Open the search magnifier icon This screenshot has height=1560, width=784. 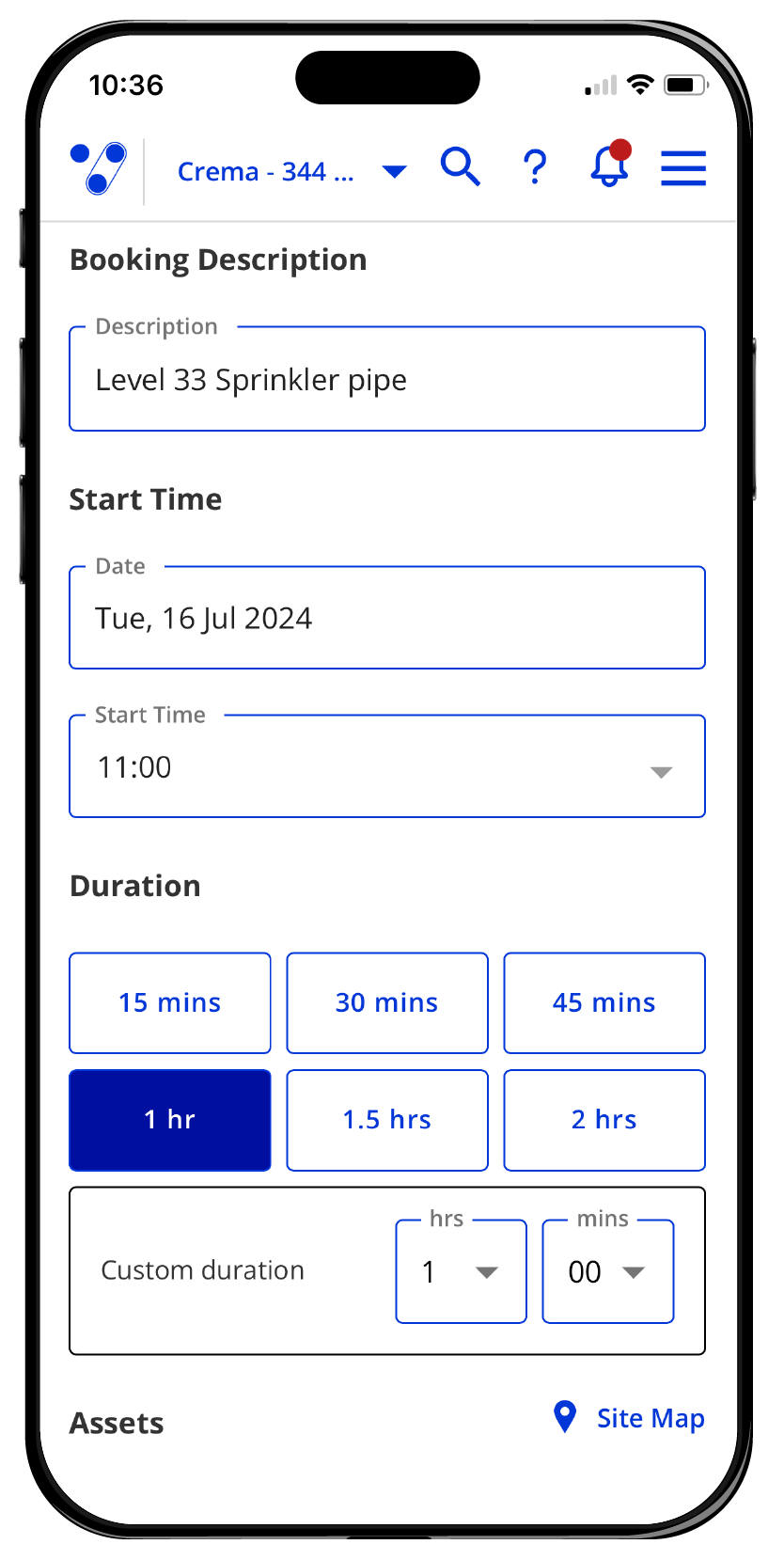point(461,167)
